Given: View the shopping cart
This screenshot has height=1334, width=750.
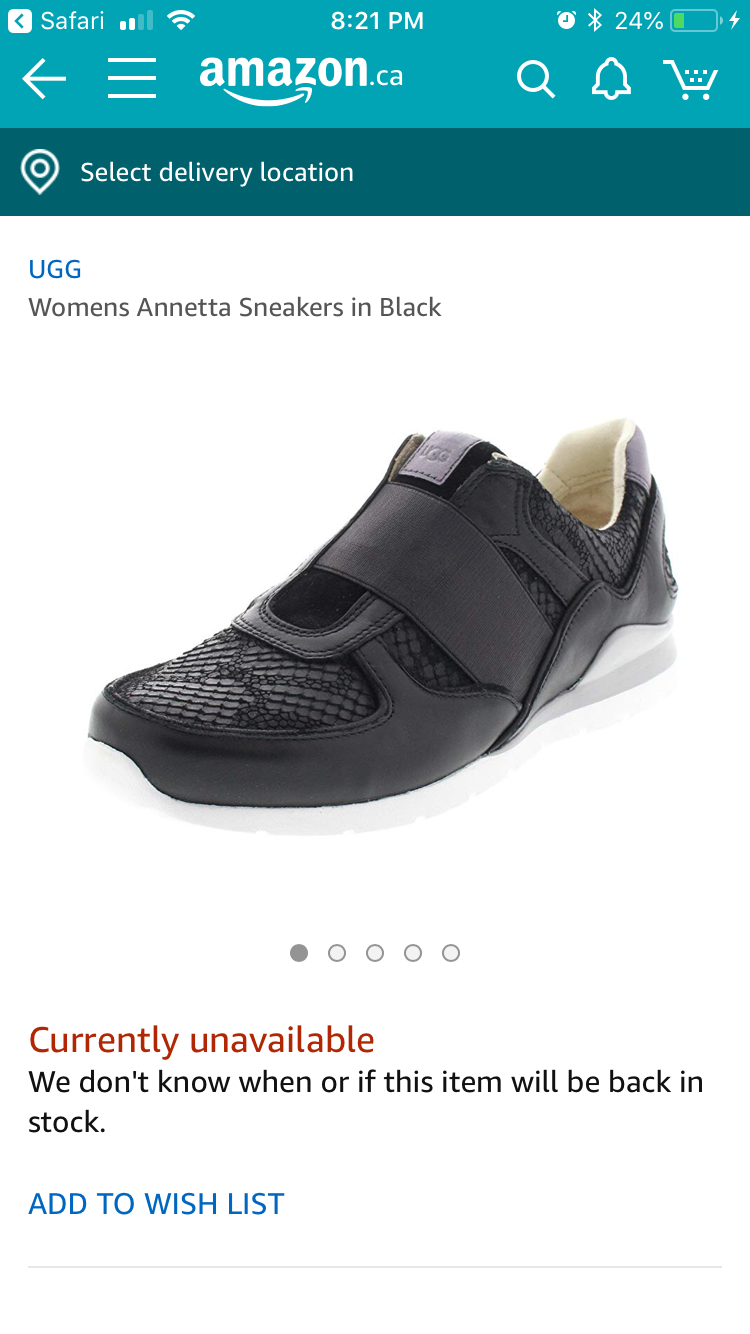Looking at the screenshot, I should pos(691,78).
